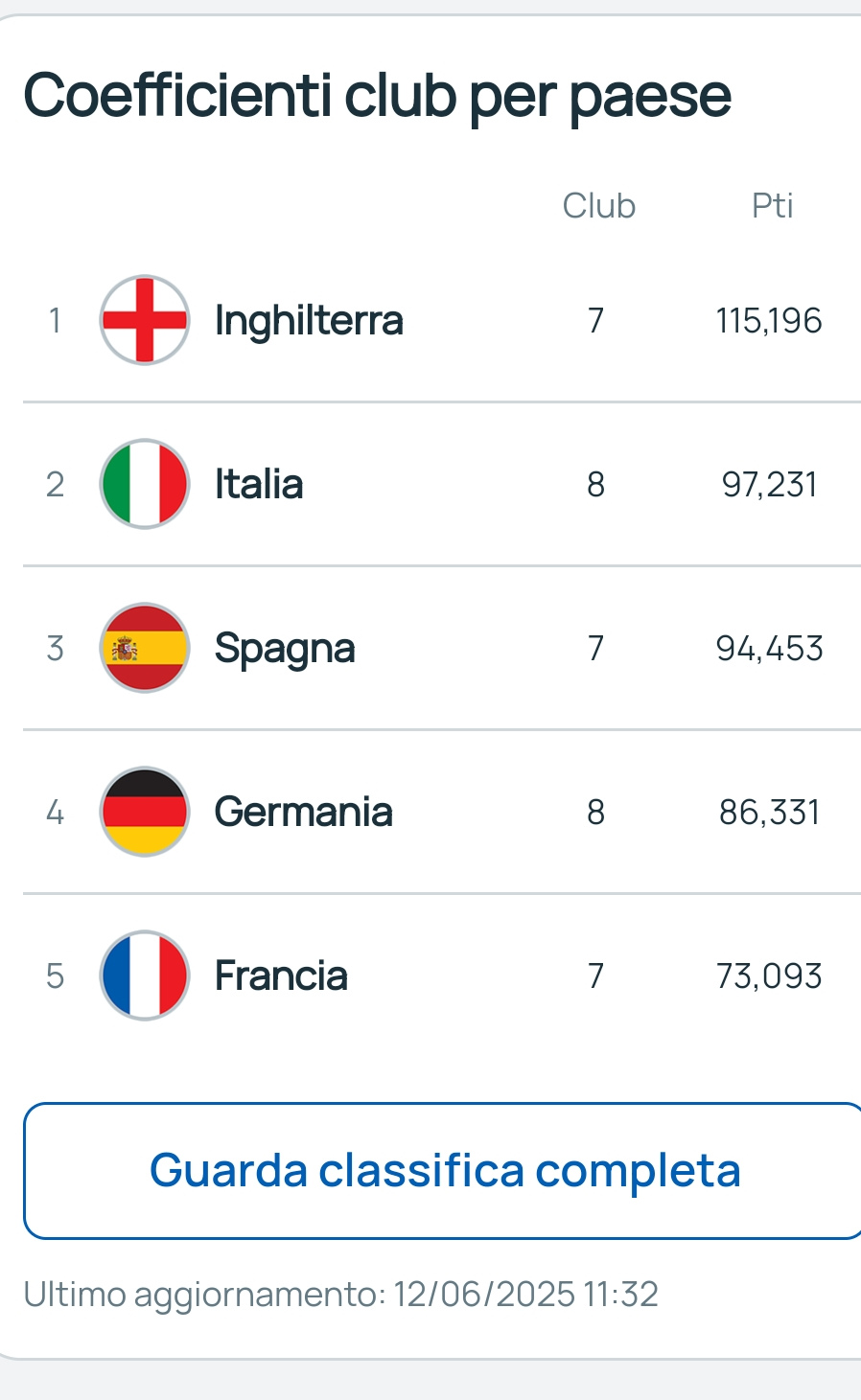Select the Spagna row

coord(442,648)
